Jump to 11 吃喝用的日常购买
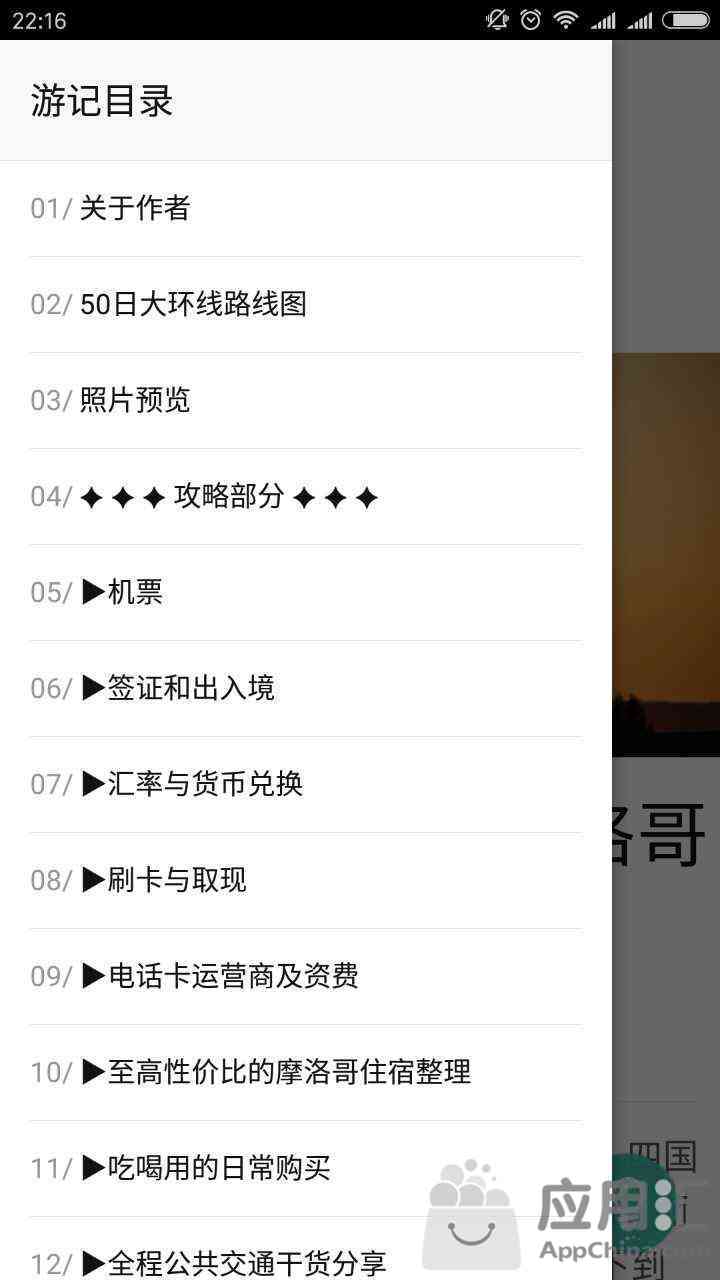 point(305,1168)
